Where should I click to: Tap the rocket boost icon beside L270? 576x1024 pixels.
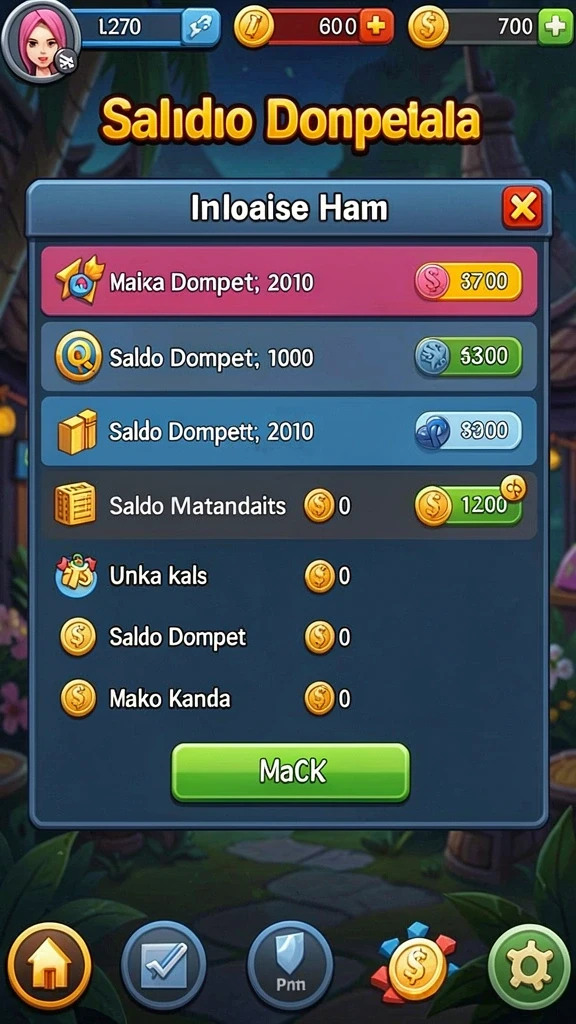click(199, 27)
